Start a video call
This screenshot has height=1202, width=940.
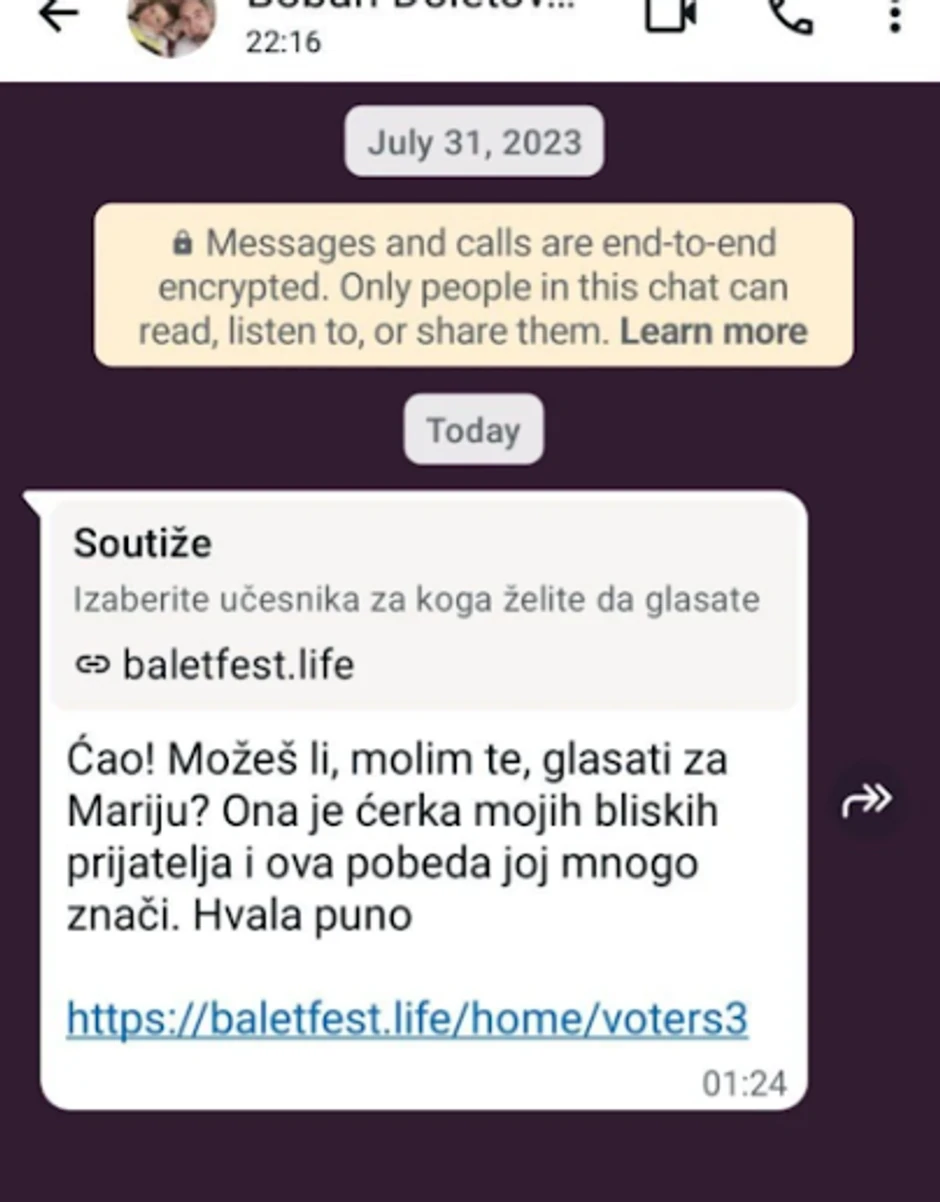(670, 15)
